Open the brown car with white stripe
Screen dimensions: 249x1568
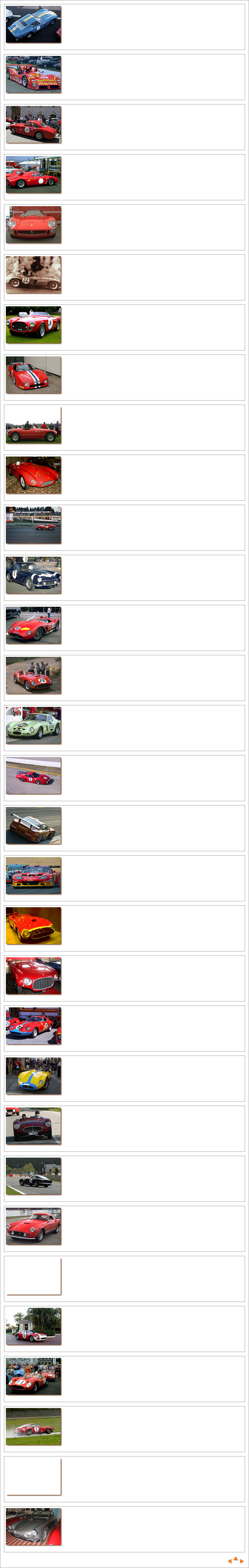pos(34,825)
